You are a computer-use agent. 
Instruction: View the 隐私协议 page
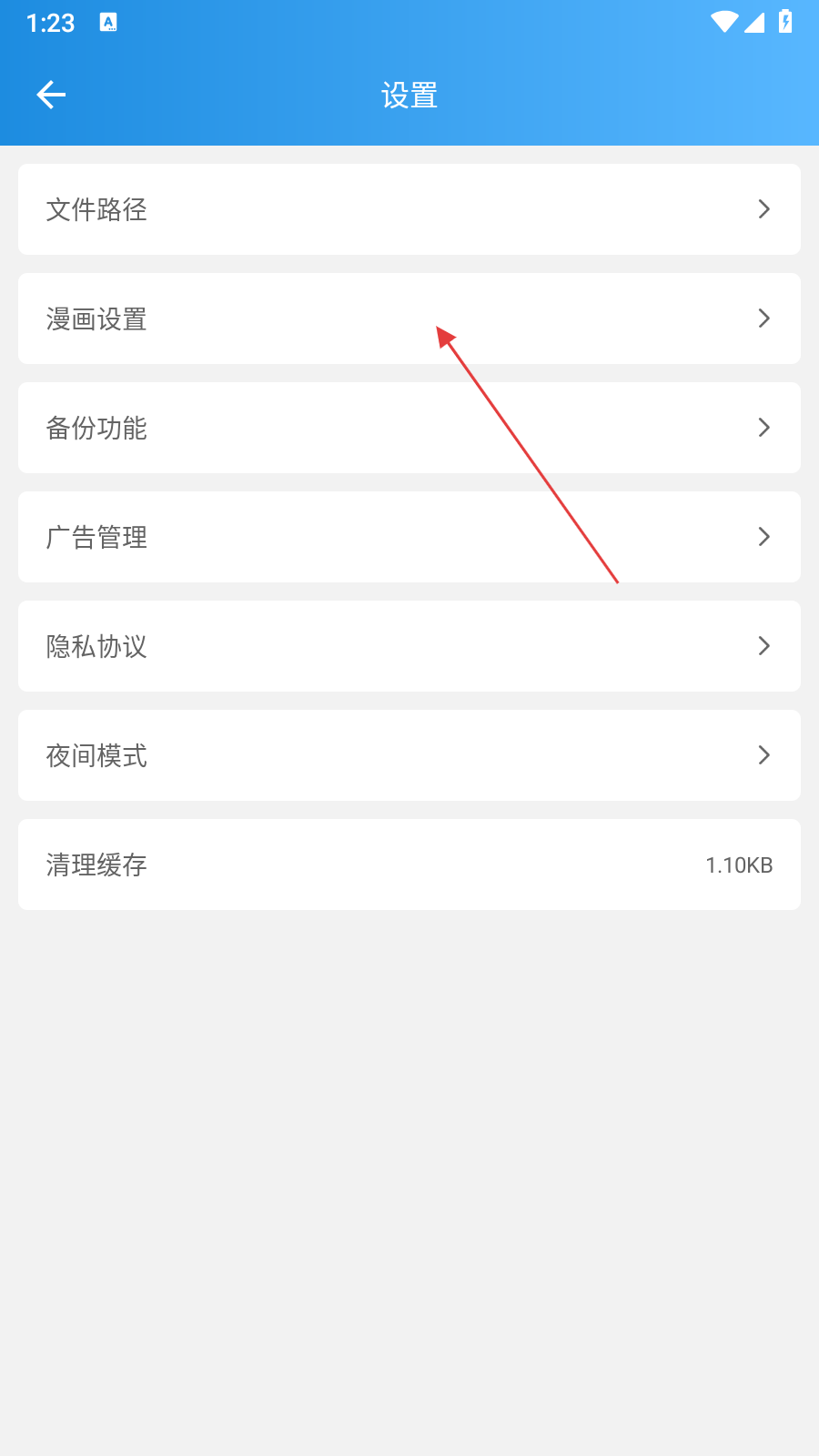click(409, 646)
